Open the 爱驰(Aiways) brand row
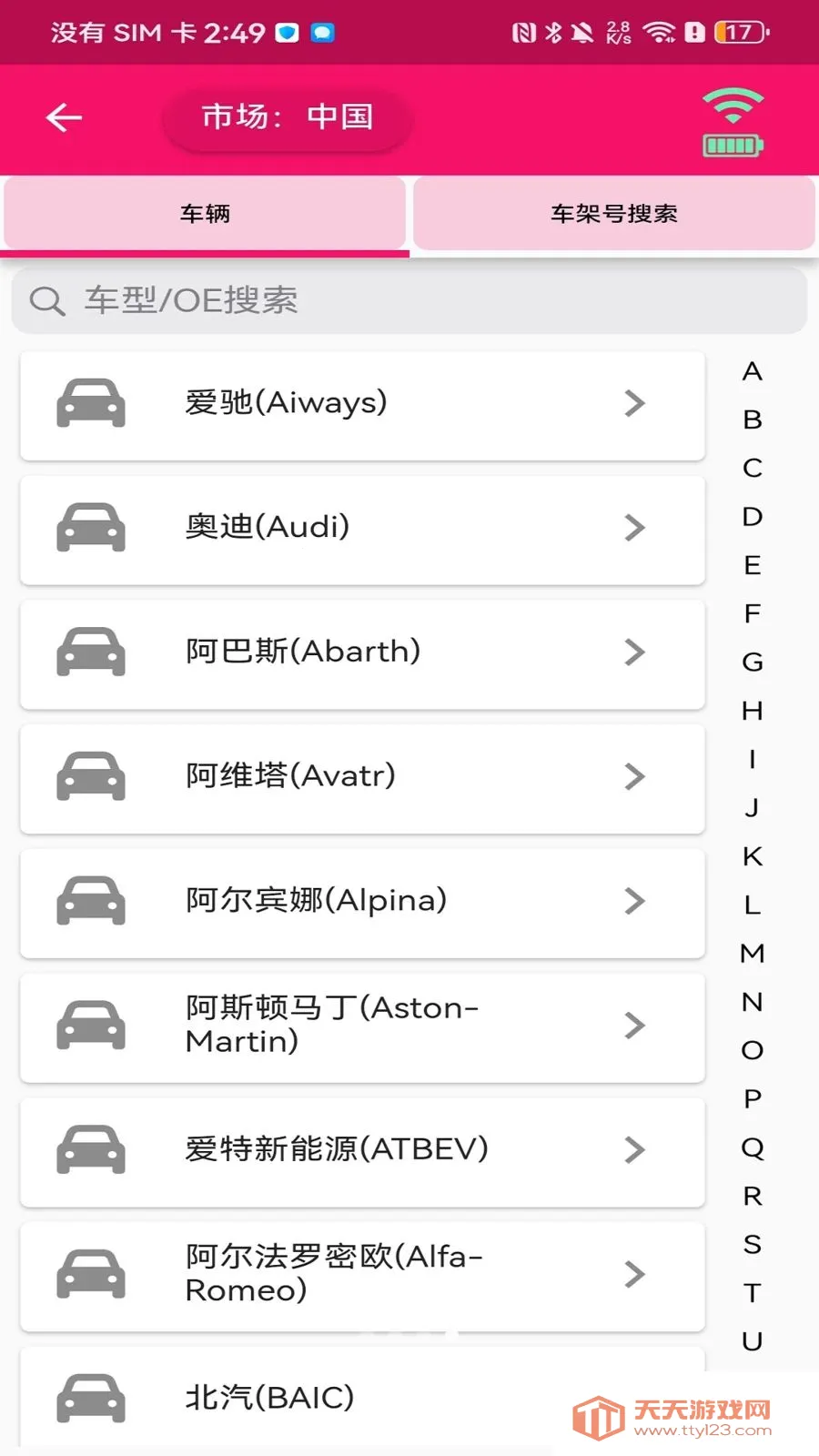The height and width of the screenshot is (1456, 819). point(362,404)
